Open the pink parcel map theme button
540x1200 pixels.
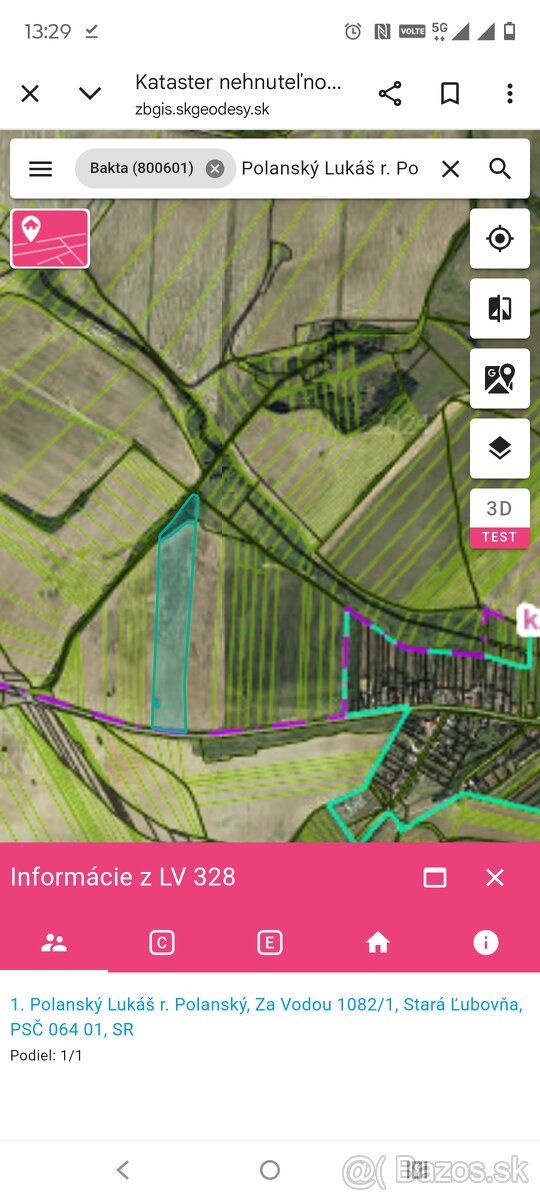[50, 238]
